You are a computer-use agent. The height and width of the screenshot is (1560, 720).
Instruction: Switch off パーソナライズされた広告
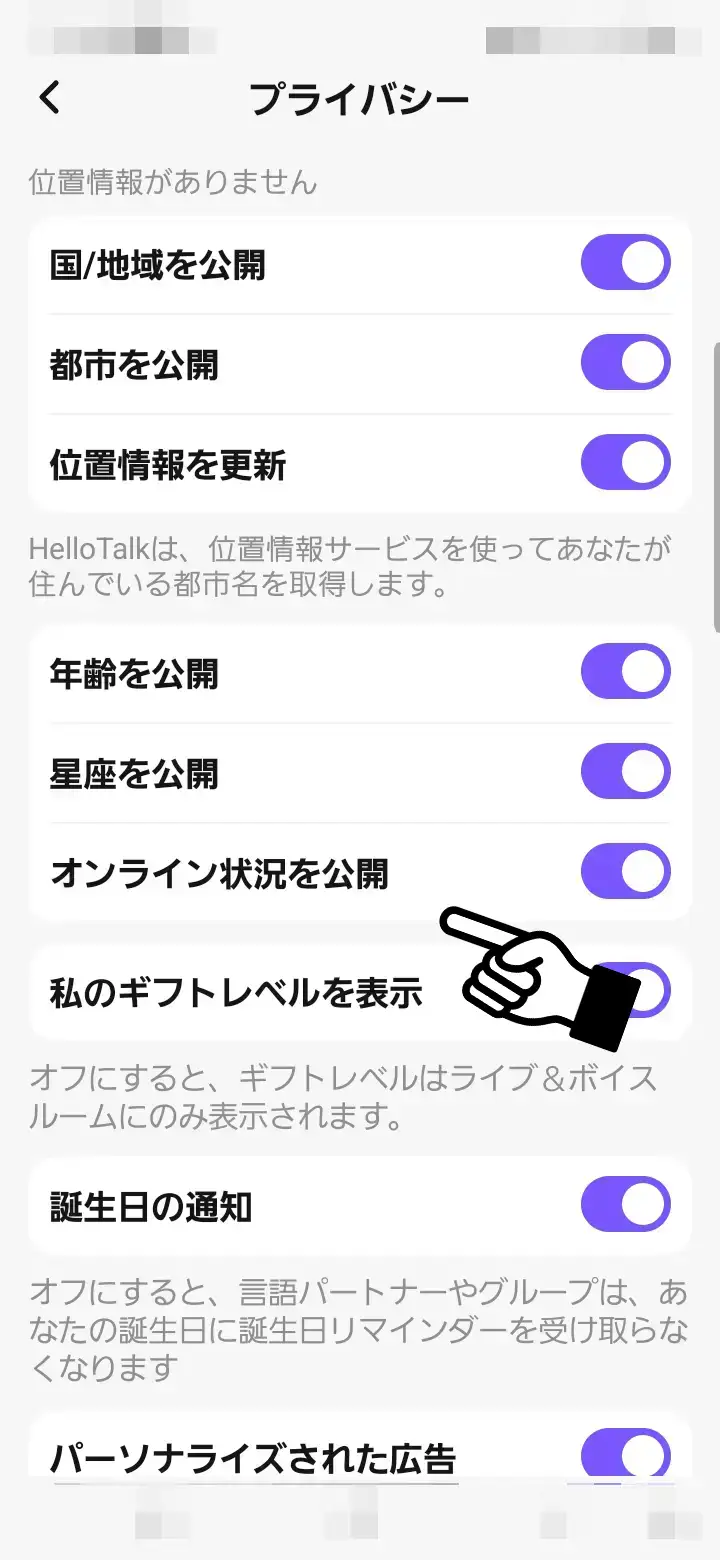coord(625,1456)
